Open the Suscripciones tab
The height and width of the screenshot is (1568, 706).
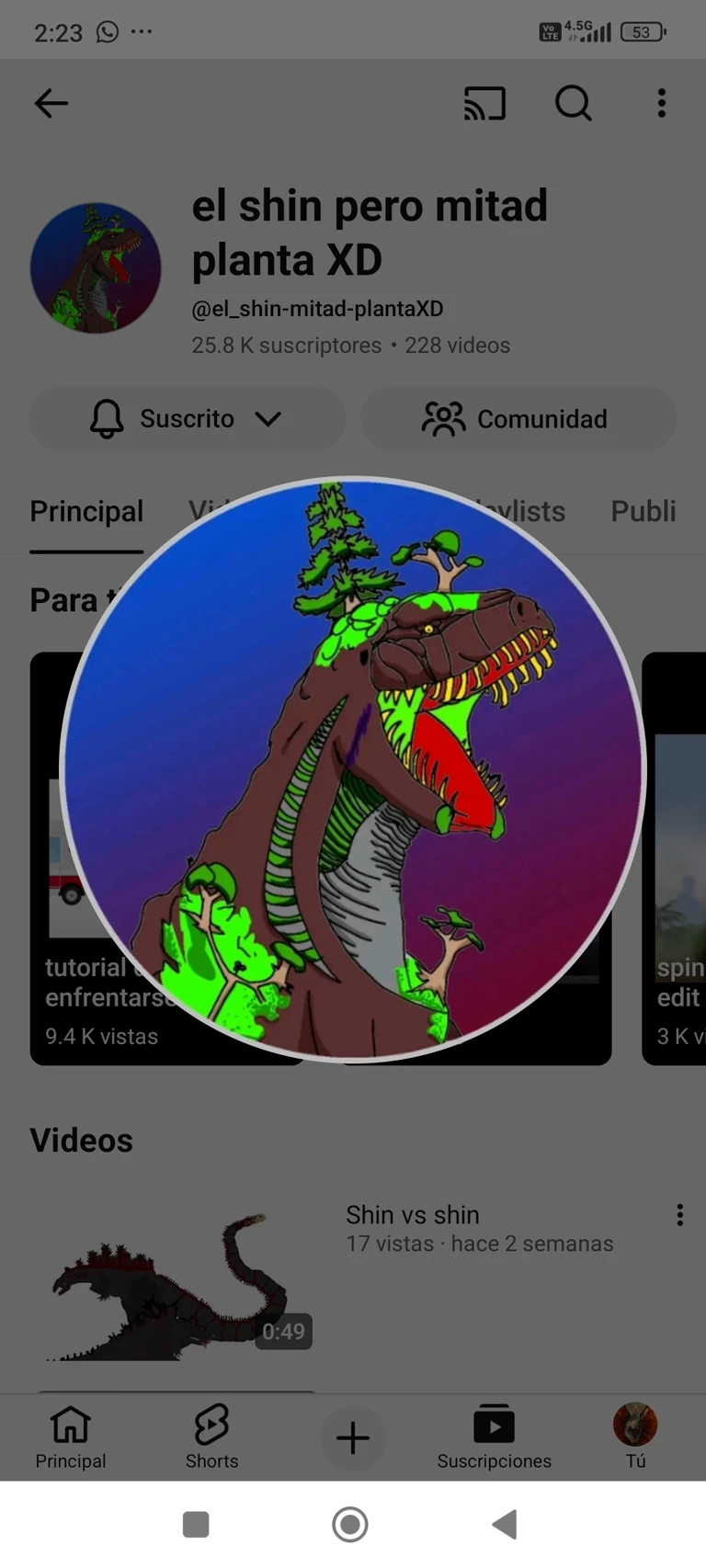494,1437
